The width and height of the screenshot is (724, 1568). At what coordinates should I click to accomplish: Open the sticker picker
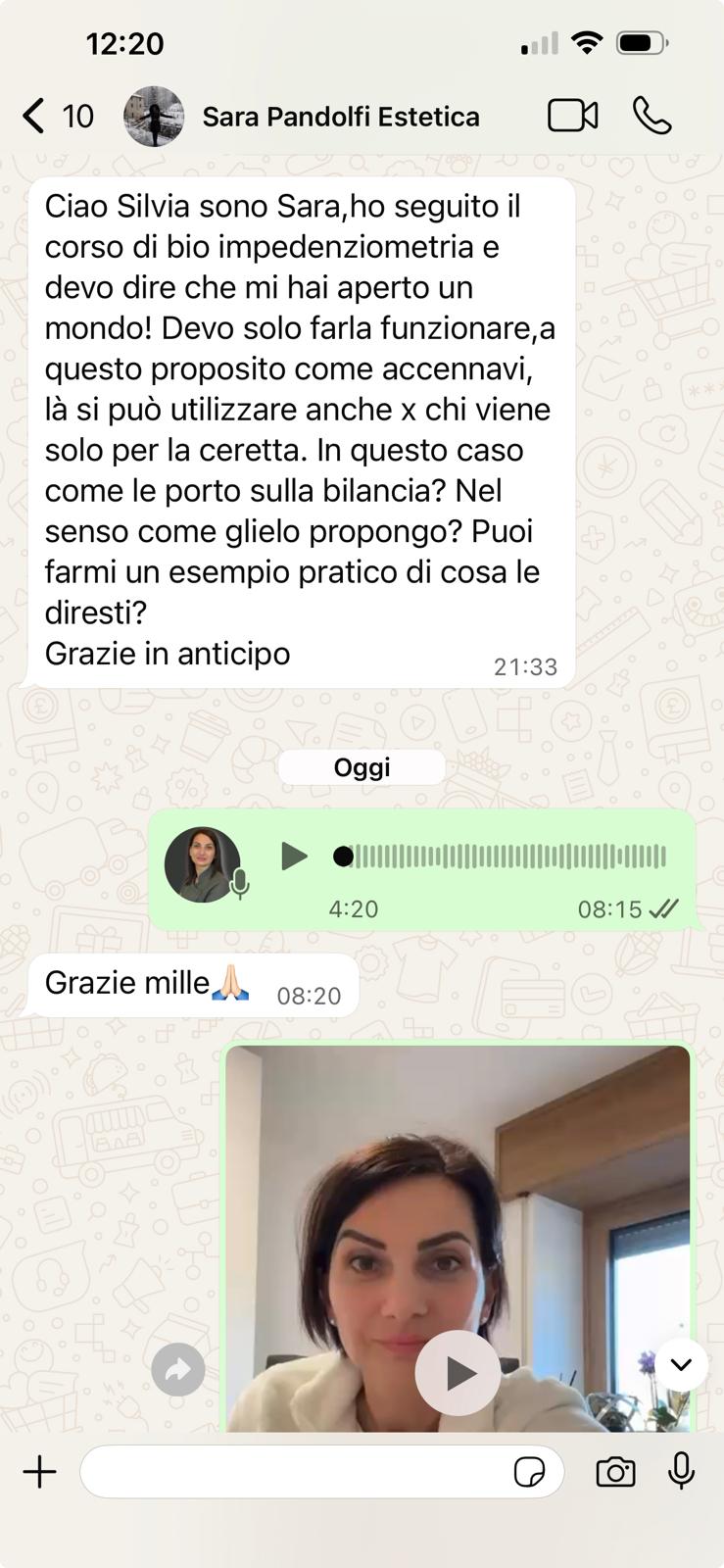[x=529, y=1471]
